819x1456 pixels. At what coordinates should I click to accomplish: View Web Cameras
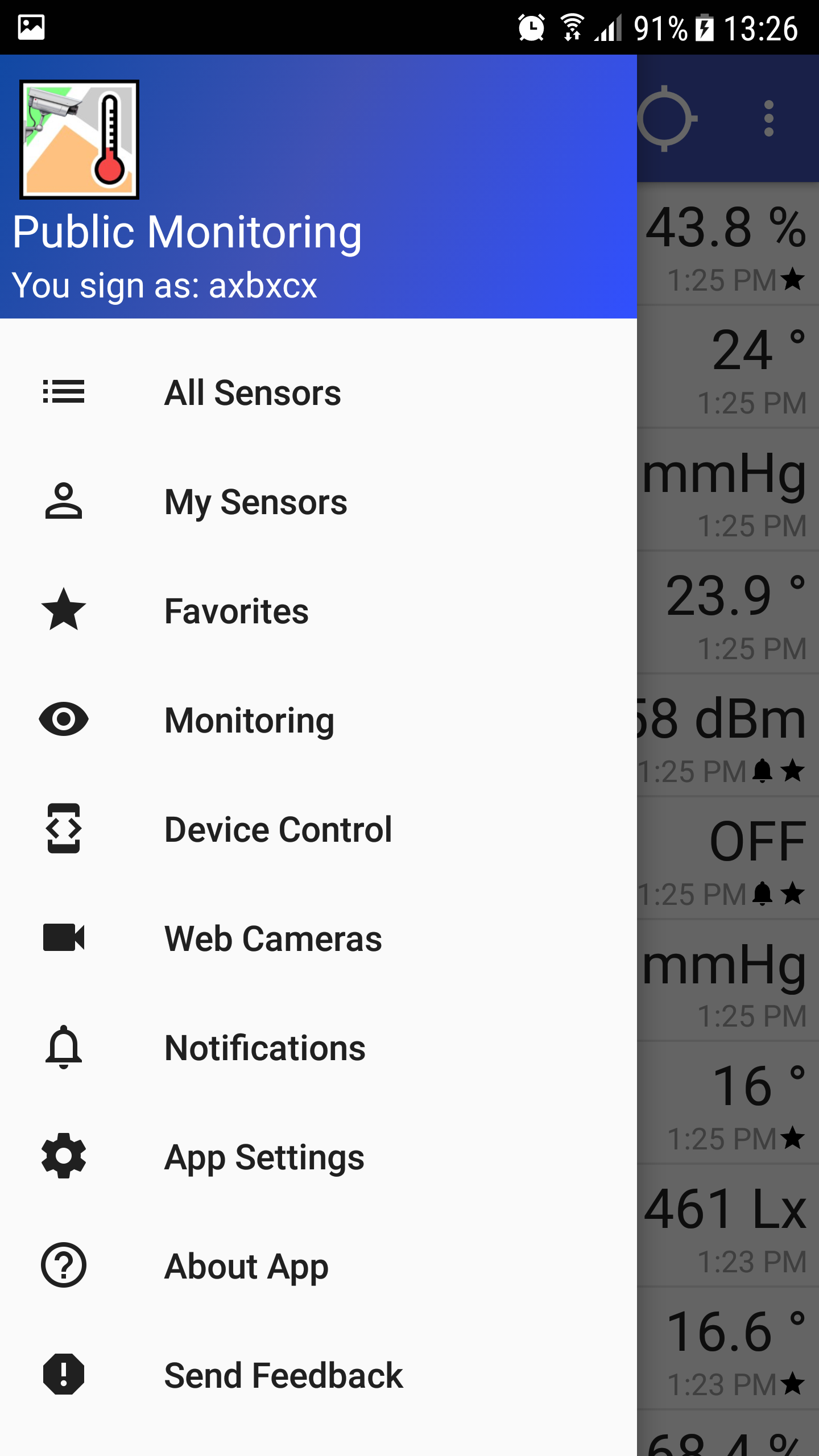tap(318, 938)
